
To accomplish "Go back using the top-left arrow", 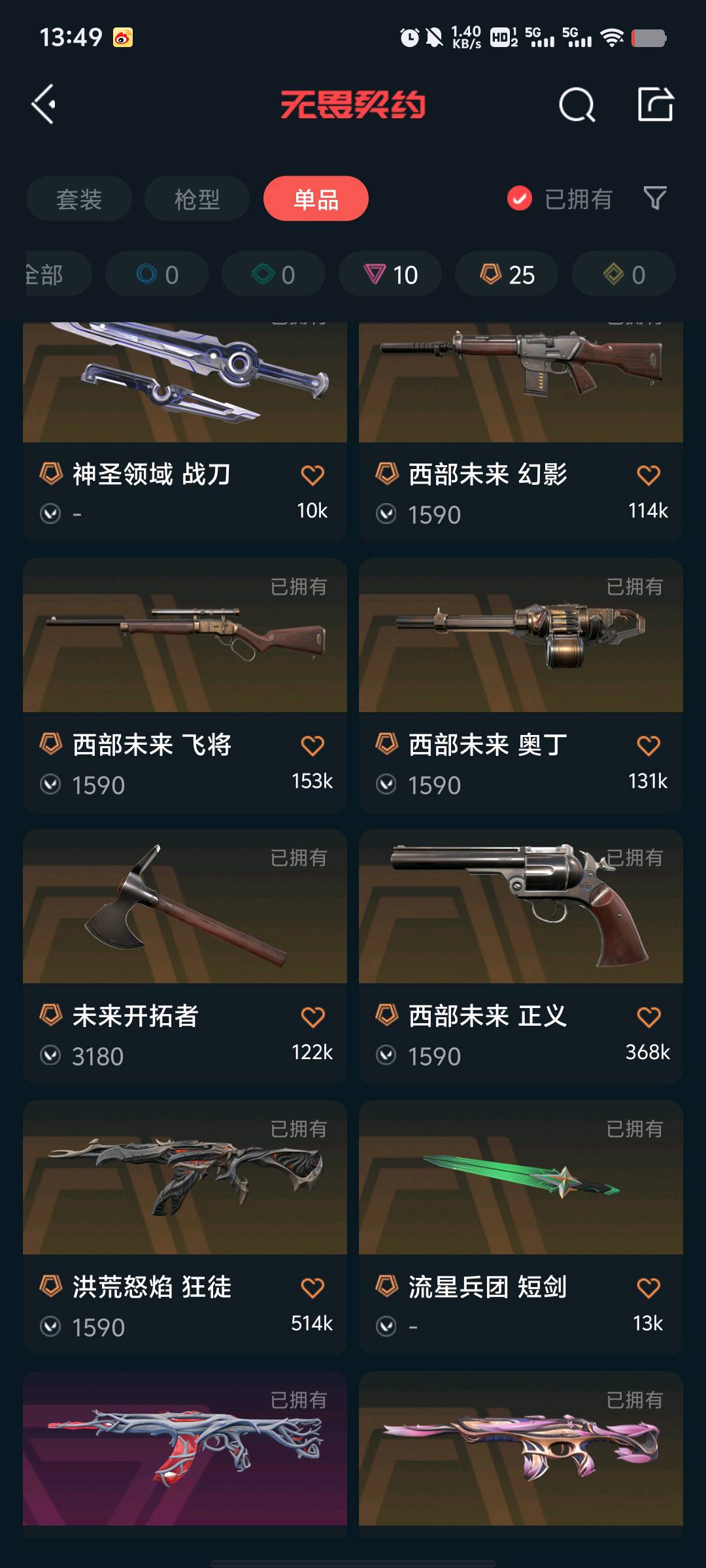I will [x=44, y=105].
